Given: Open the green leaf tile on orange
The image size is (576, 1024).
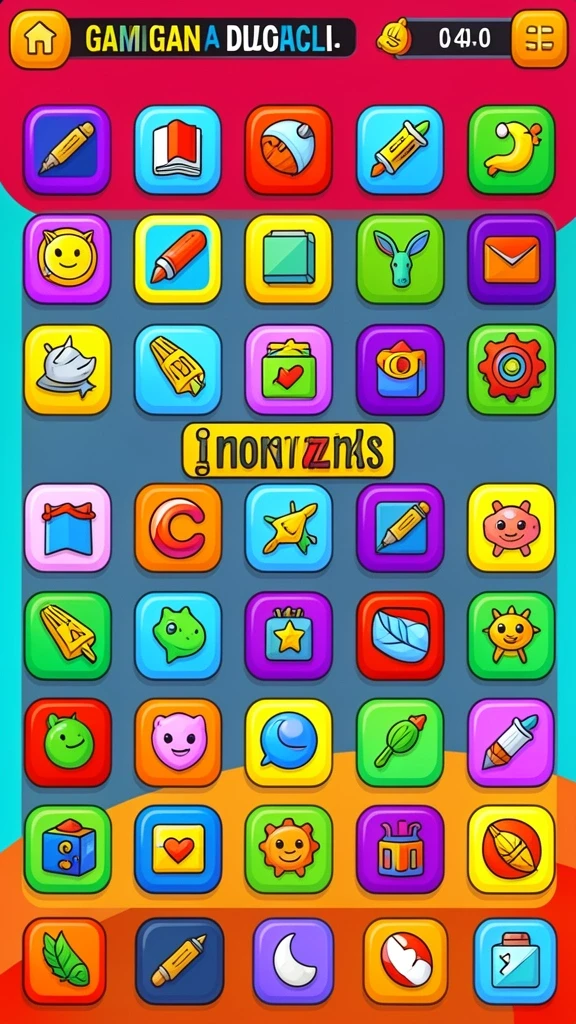Looking at the screenshot, I should pyautogui.click(x=64, y=961).
